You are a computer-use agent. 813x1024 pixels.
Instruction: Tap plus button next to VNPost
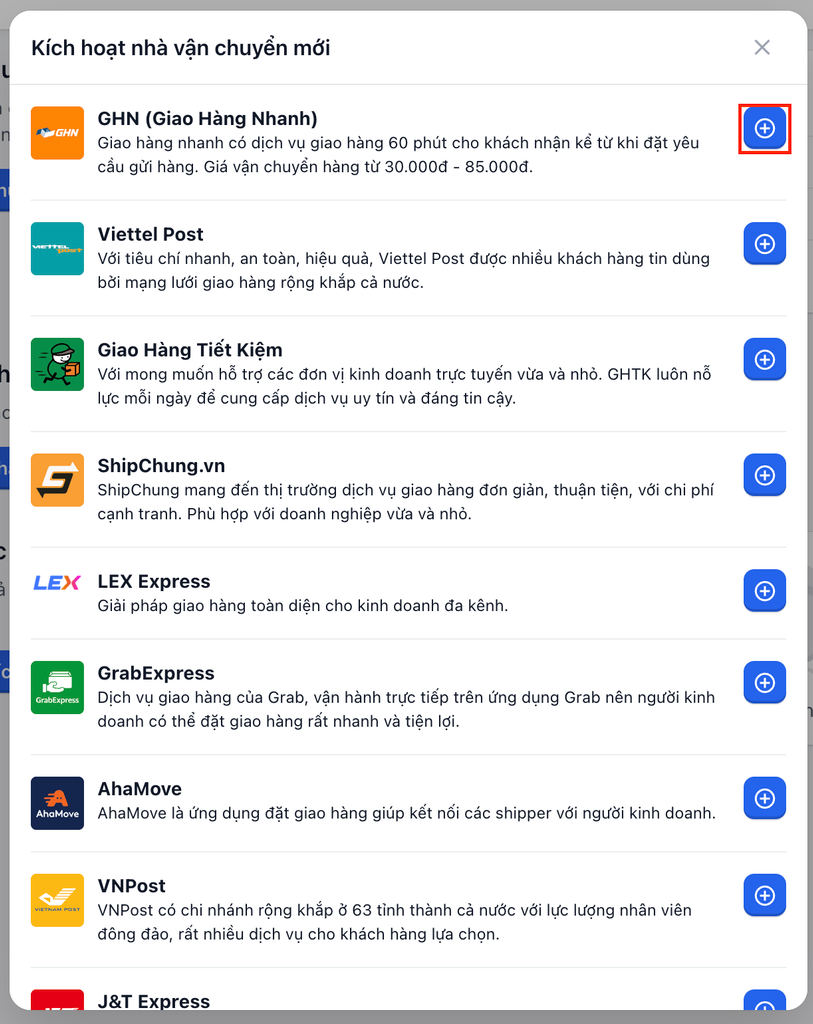point(764,896)
